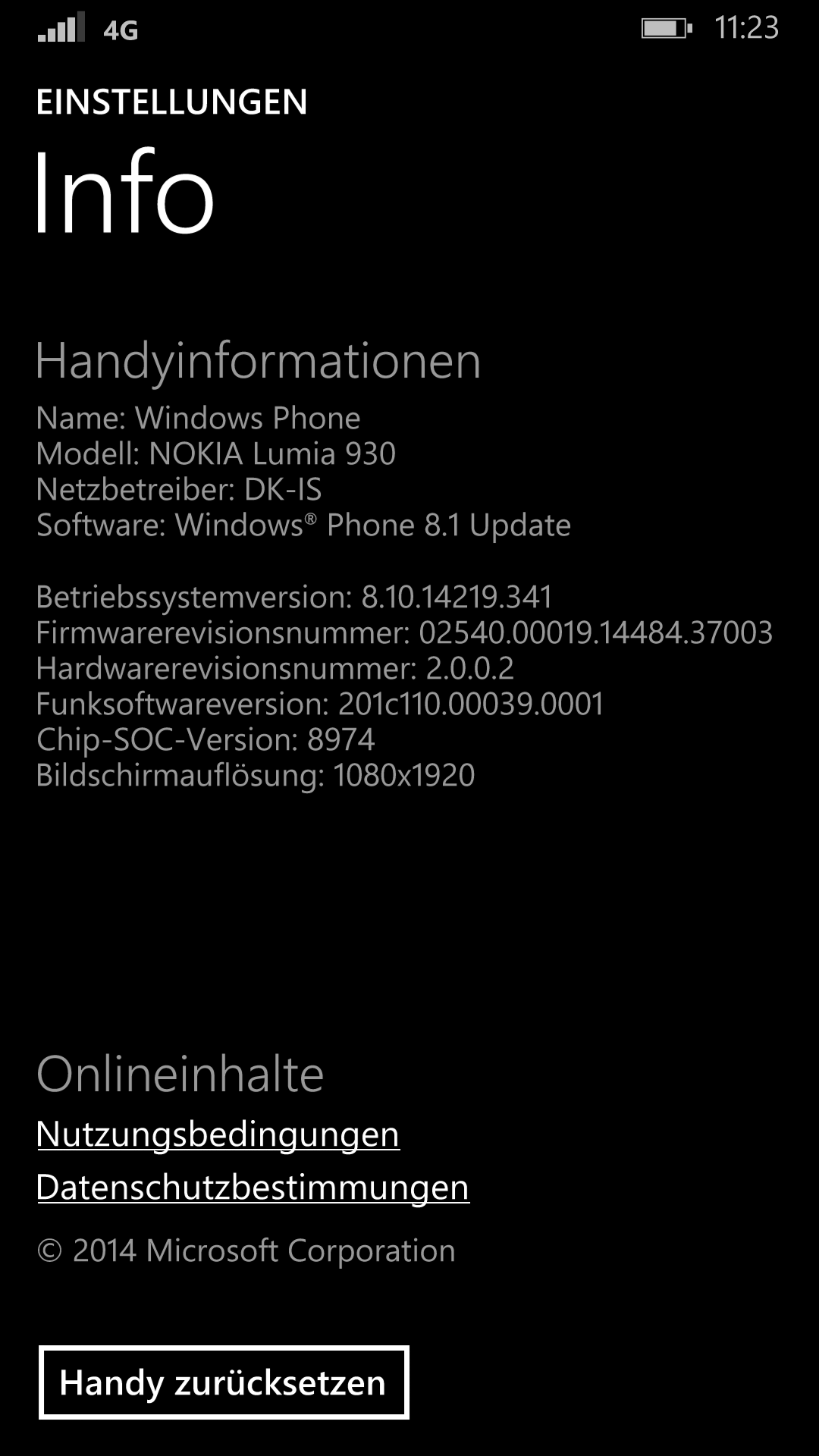The width and height of the screenshot is (819, 1456).
Task: Open the Nutzungsbedingungen link
Action: point(218,1135)
